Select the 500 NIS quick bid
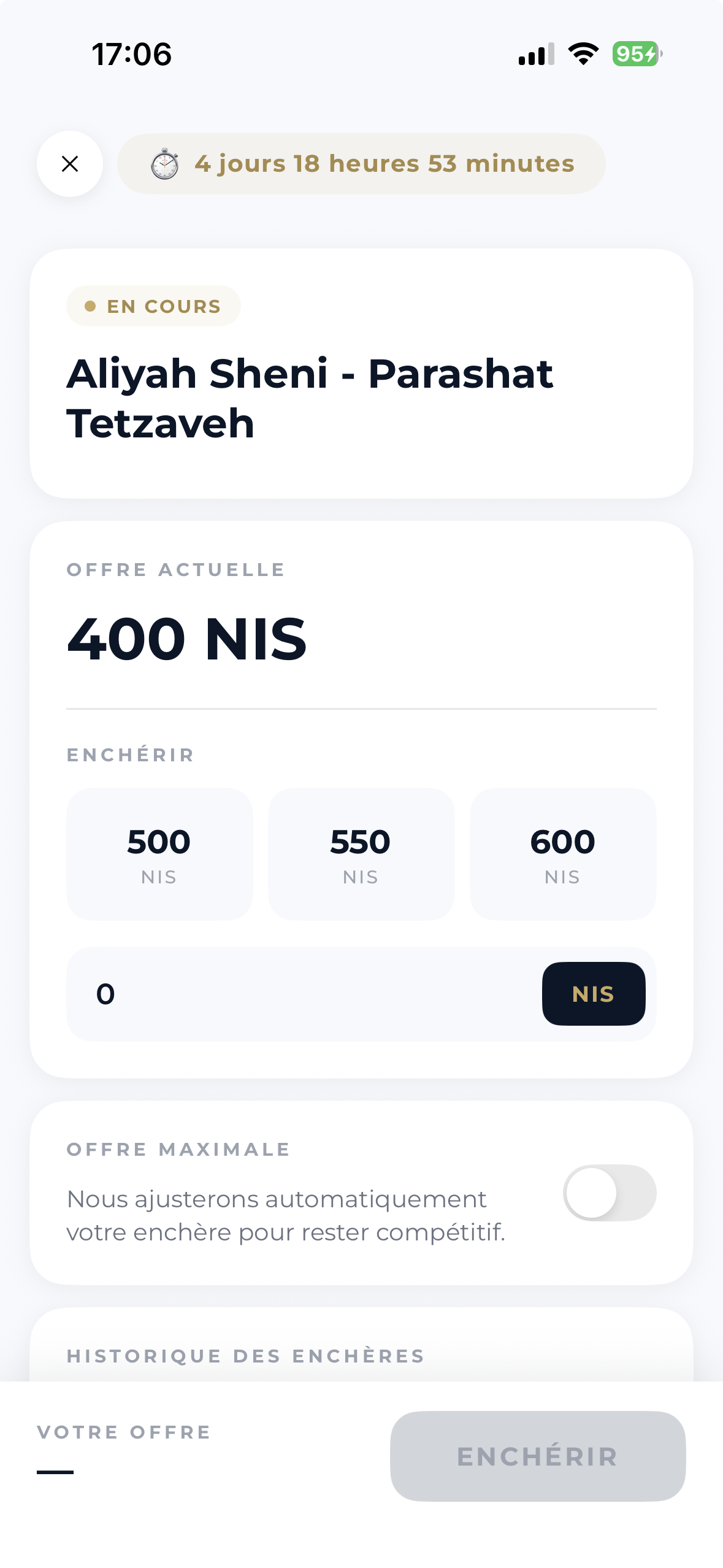The width and height of the screenshot is (723, 1568). tap(159, 854)
